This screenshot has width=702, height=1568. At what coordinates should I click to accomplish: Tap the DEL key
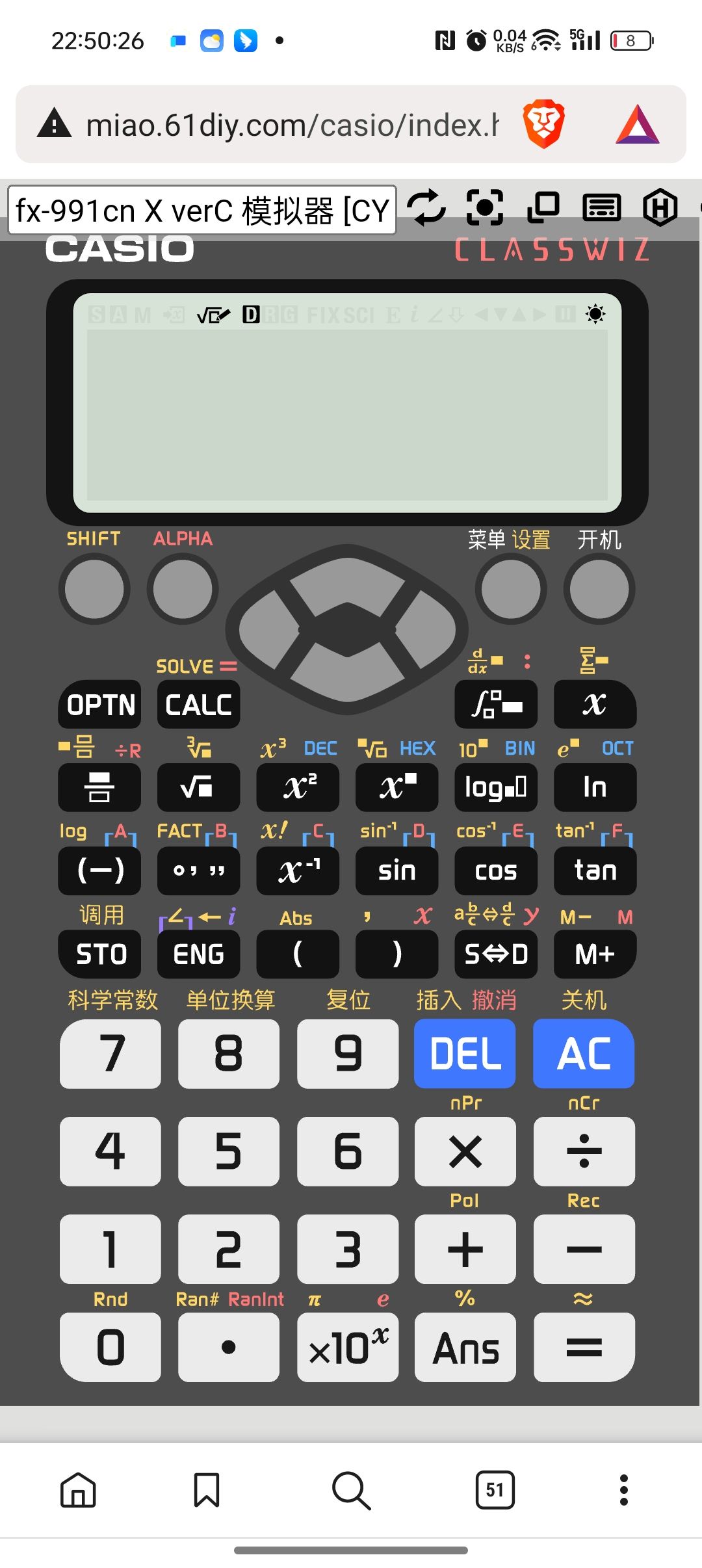tap(465, 1053)
